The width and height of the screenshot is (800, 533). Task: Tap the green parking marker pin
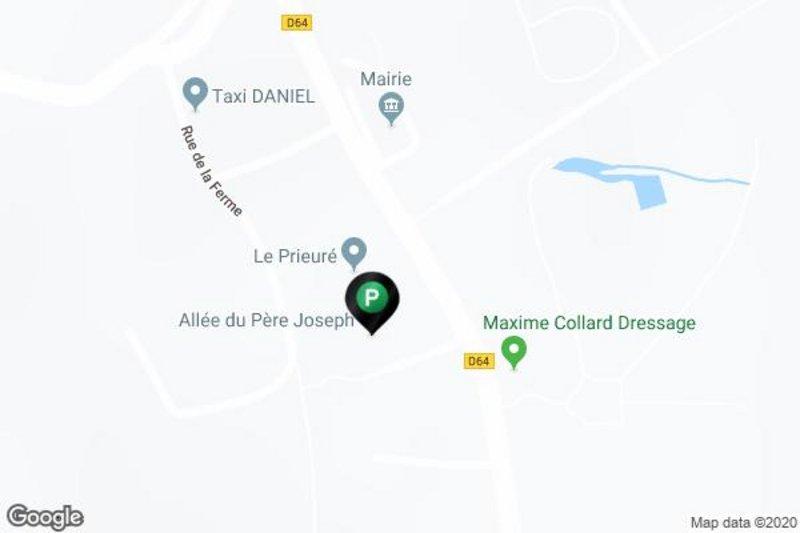point(372,299)
